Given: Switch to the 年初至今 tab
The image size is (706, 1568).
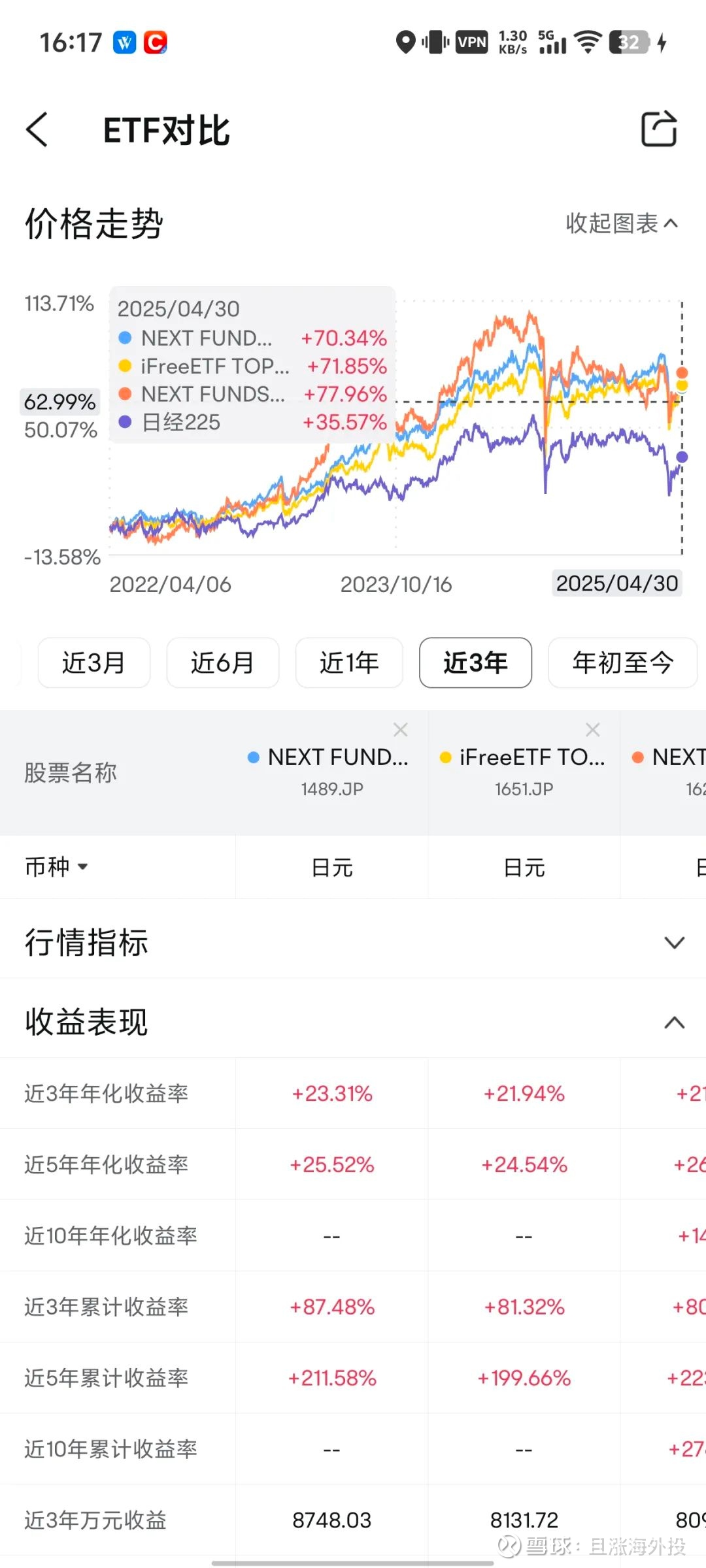Looking at the screenshot, I should pyautogui.click(x=622, y=662).
